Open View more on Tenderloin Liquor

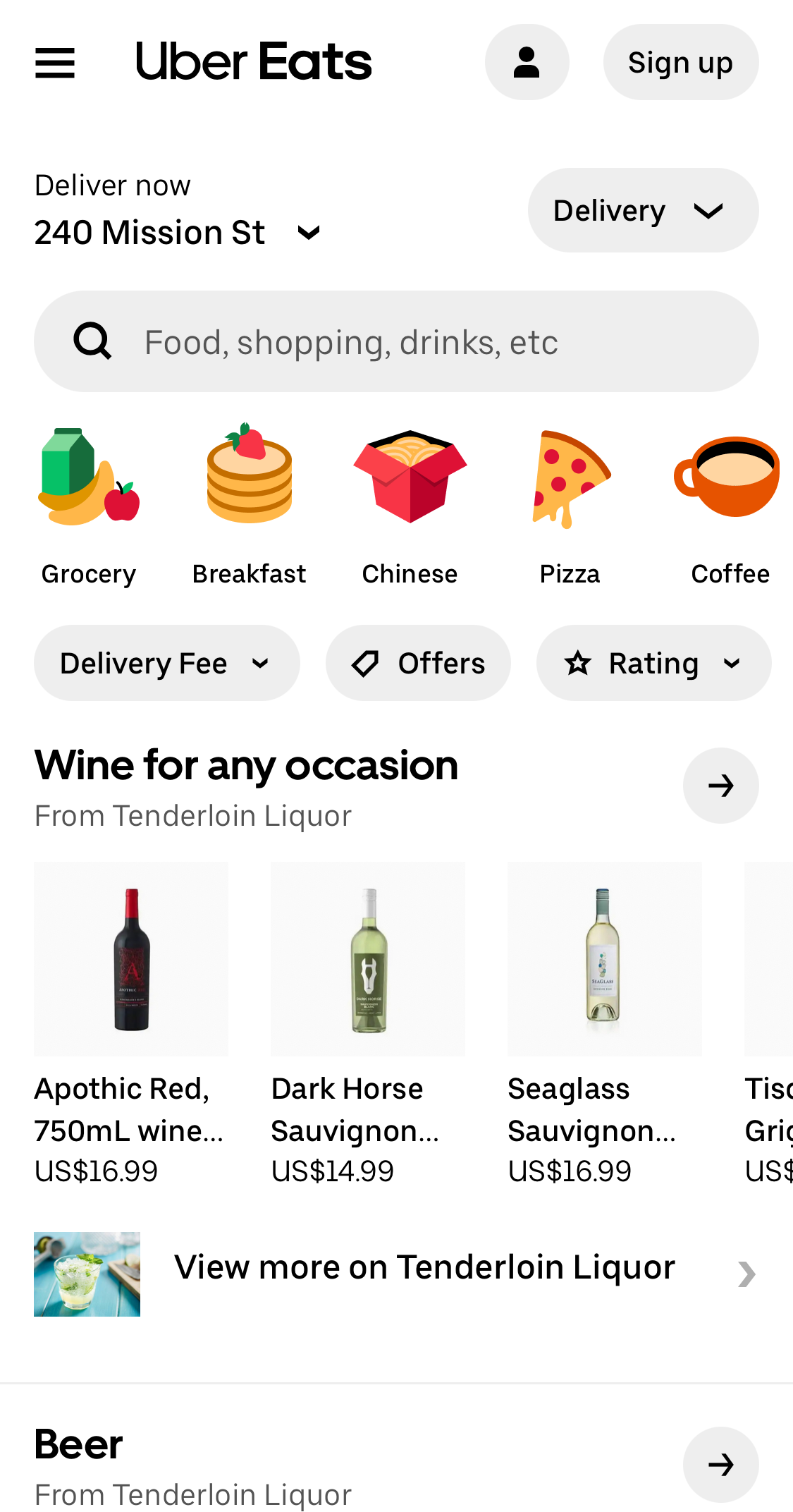point(424,1266)
